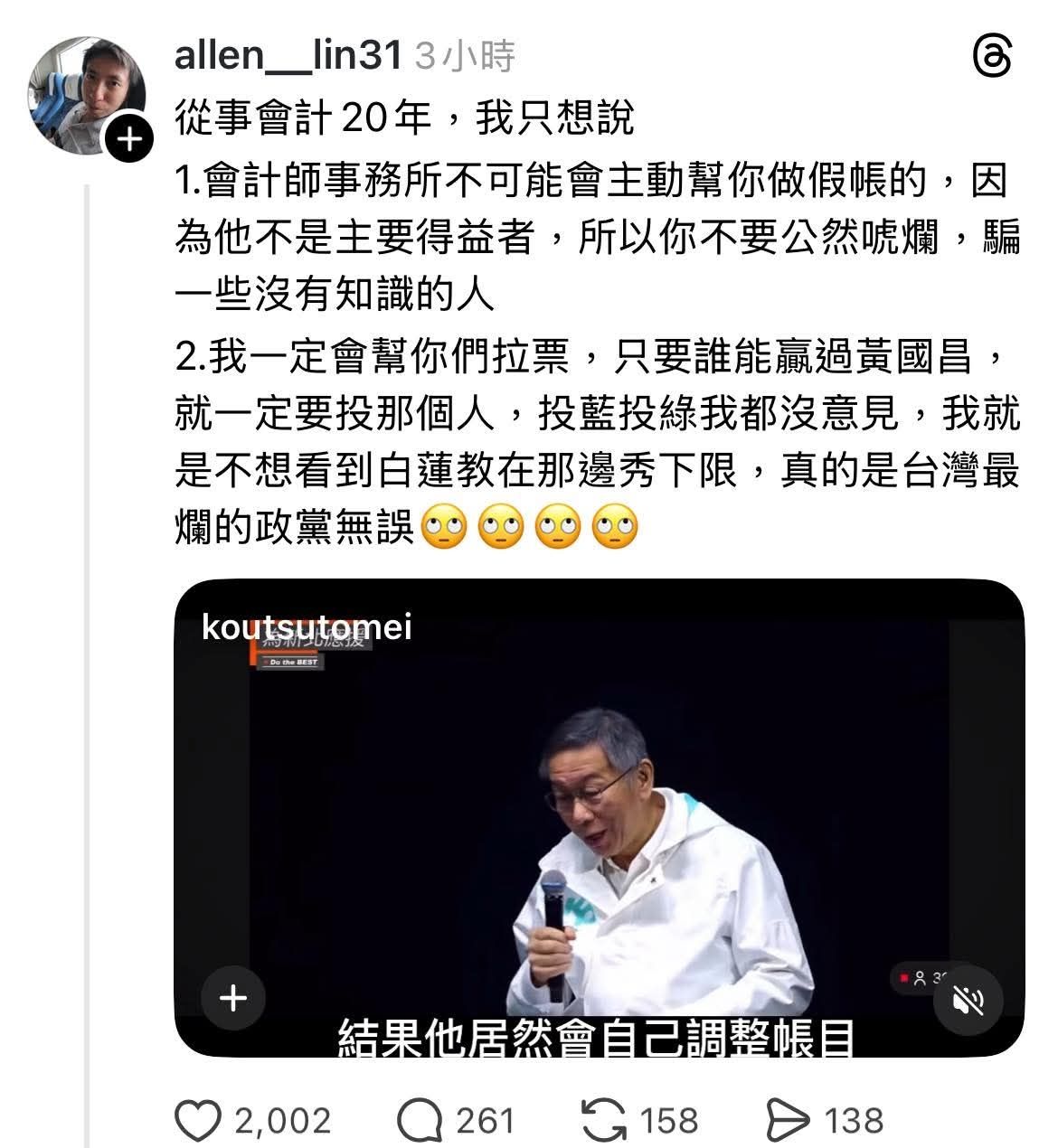Image resolution: width=1058 pixels, height=1148 pixels.
Task: Tap the plus button on the video
Action: (233, 999)
